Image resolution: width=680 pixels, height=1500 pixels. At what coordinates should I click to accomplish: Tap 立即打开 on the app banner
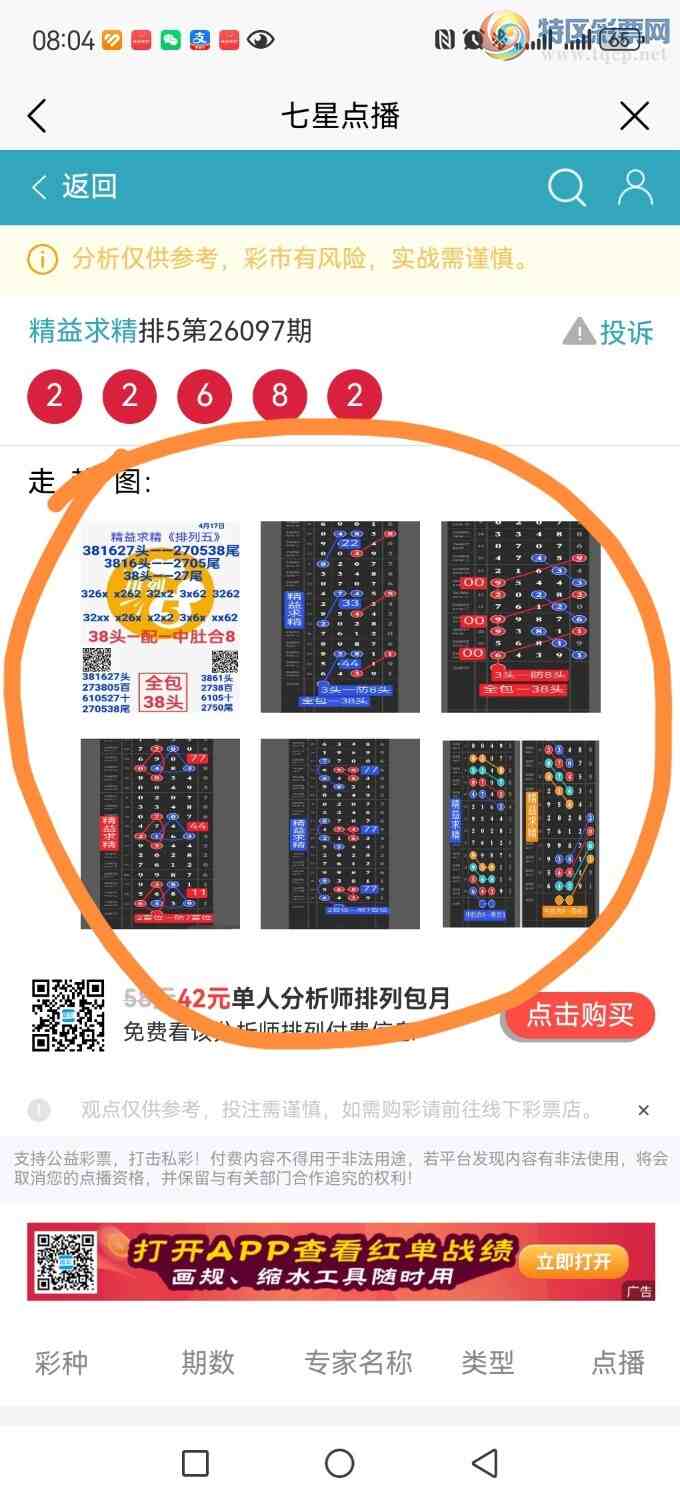coord(573,1261)
